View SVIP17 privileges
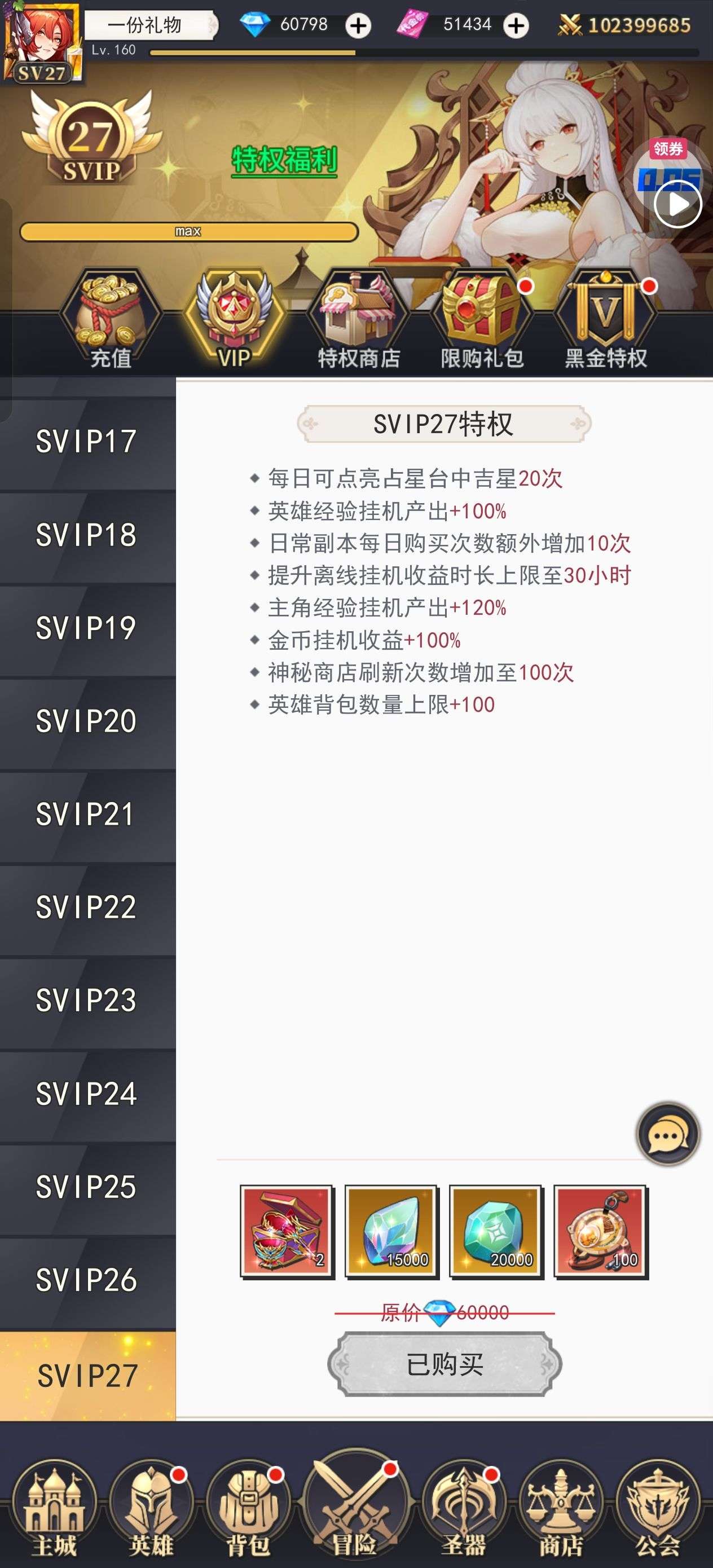 click(x=87, y=441)
